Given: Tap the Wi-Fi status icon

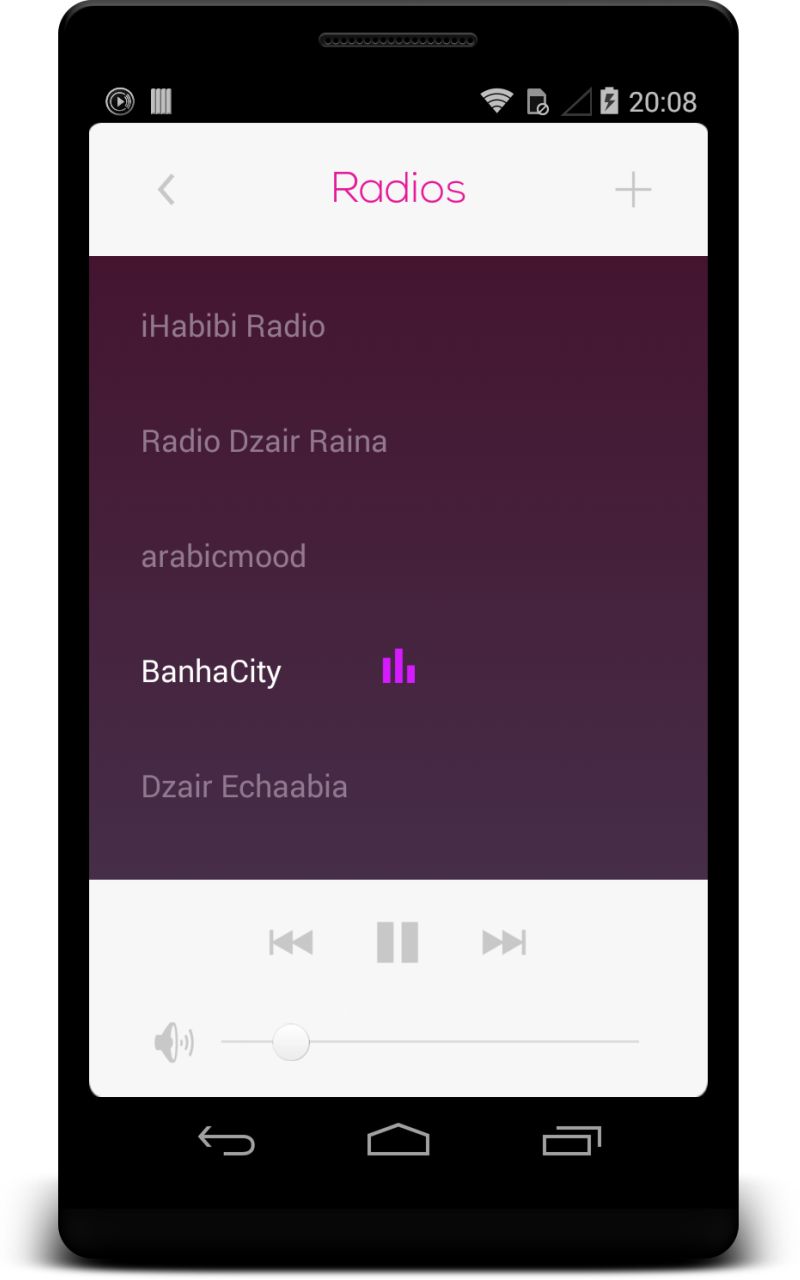Looking at the screenshot, I should pyautogui.click(x=497, y=101).
